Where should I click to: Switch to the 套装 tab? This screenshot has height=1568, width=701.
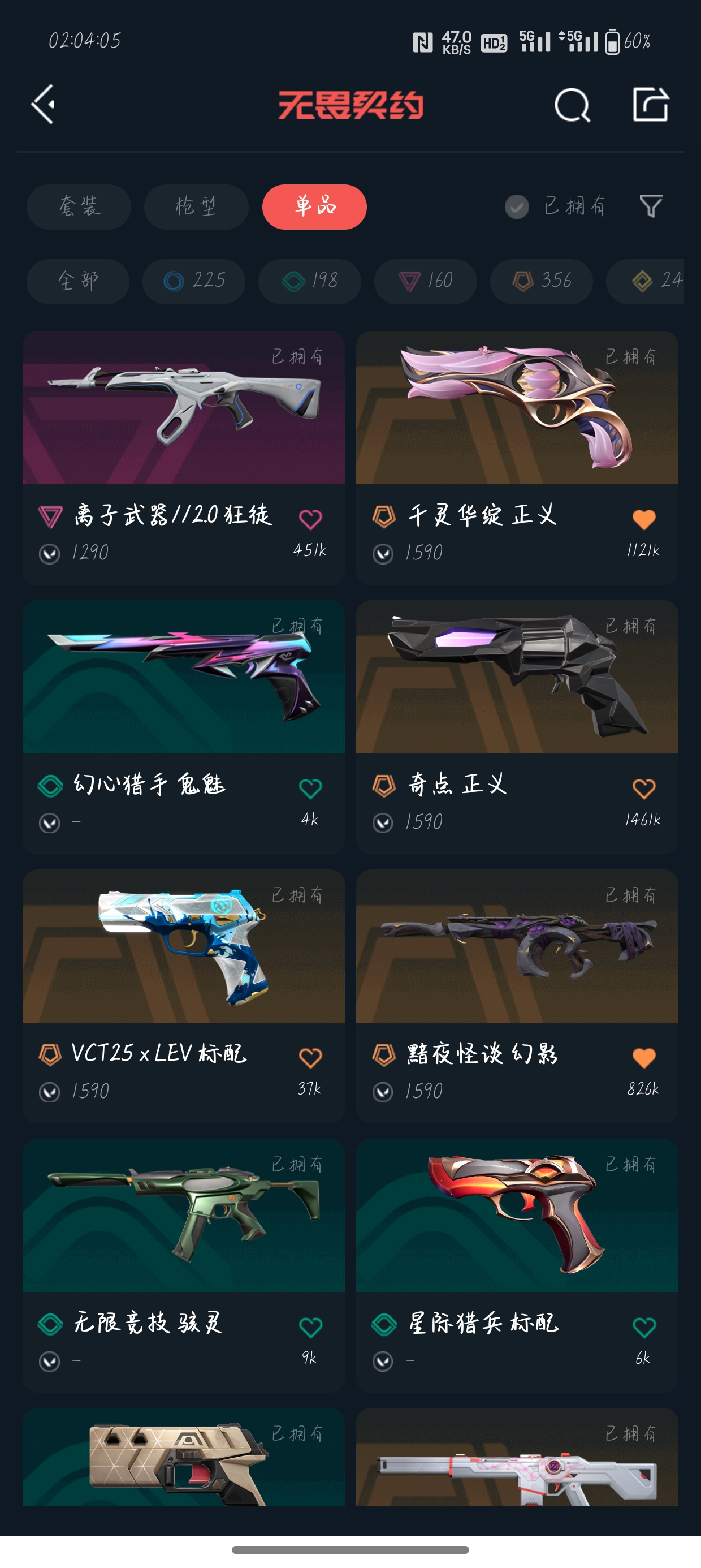pyautogui.click(x=79, y=206)
